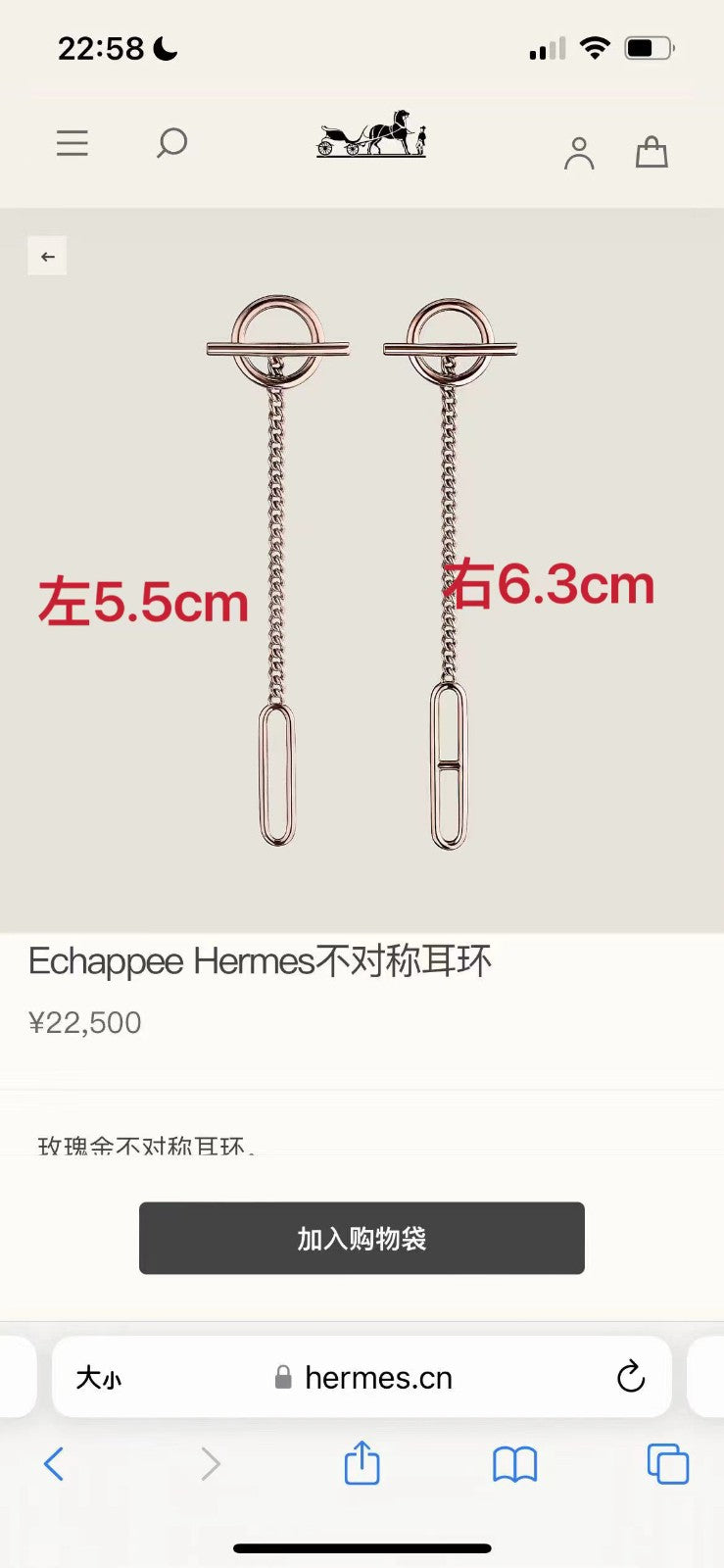Viewport: 724px width, 1568px height.
Task: Reload the page
Action: pyautogui.click(x=631, y=1377)
